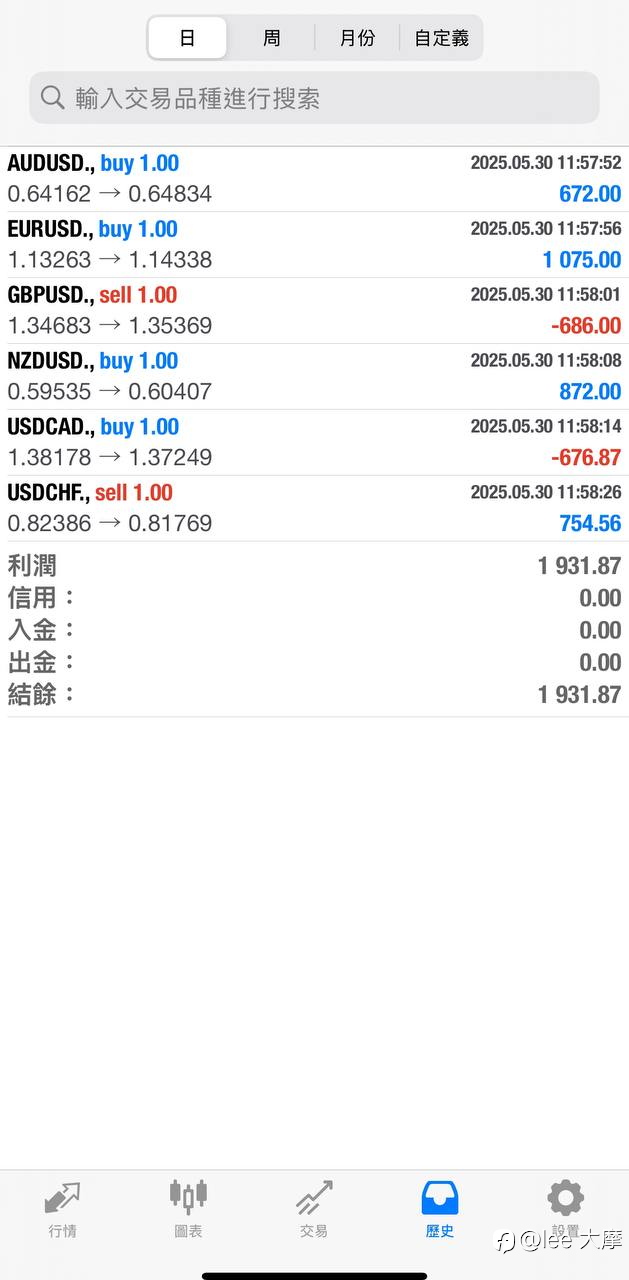Open the EURUSD buy 1.00 trade record
The image size is (629, 1280).
(x=314, y=245)
